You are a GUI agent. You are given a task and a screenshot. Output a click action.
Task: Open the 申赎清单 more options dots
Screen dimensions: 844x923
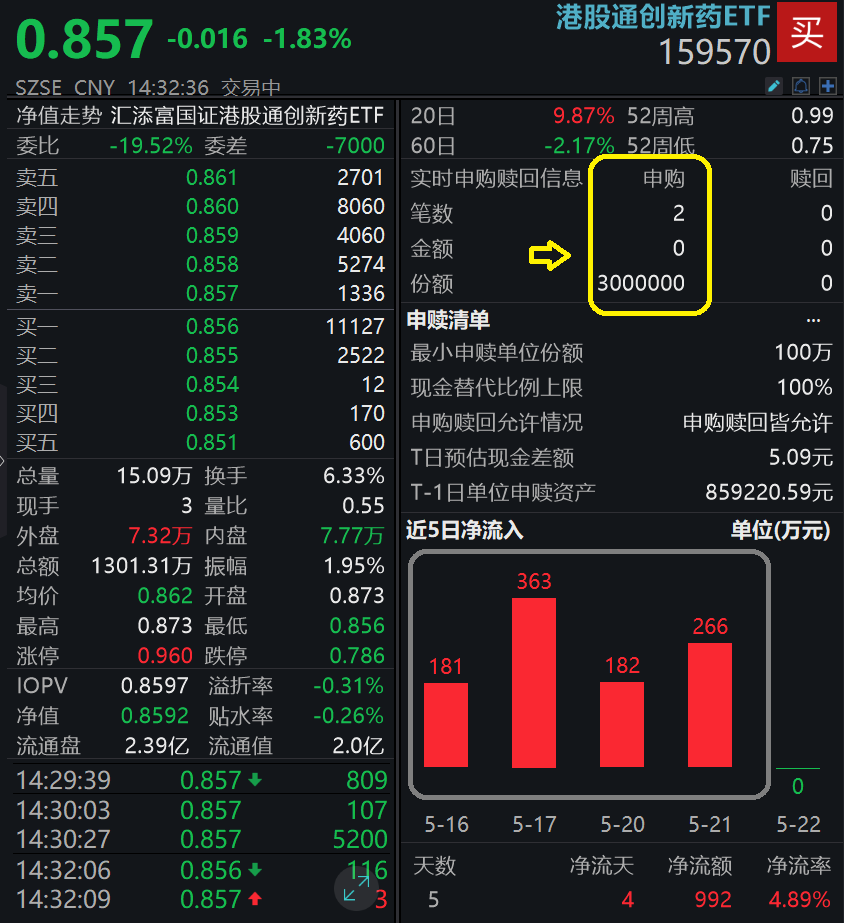(x=813, y=321)
